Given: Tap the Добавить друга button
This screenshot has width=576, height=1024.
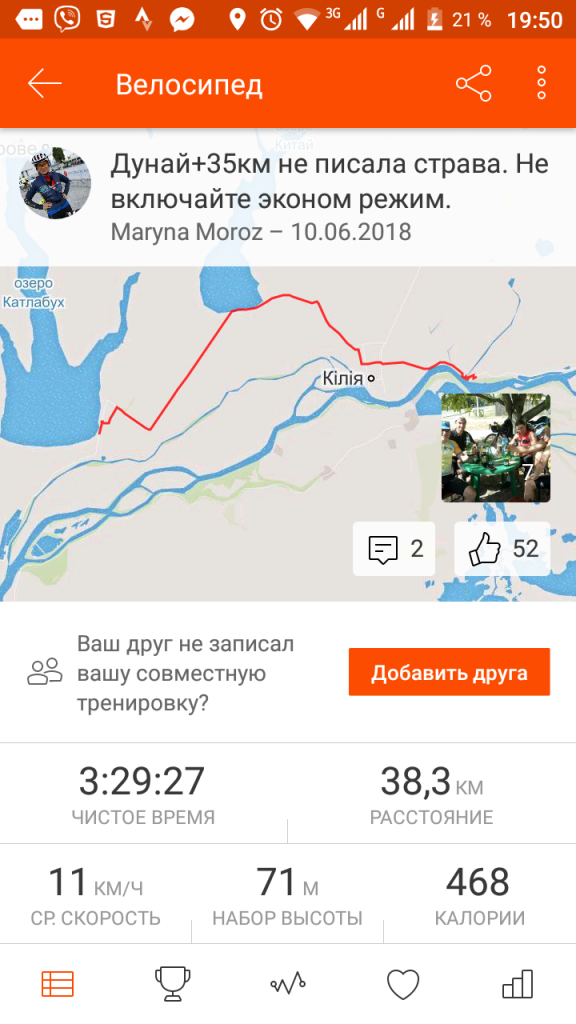Looking at the screenshot, I should (x=449, y=672).
